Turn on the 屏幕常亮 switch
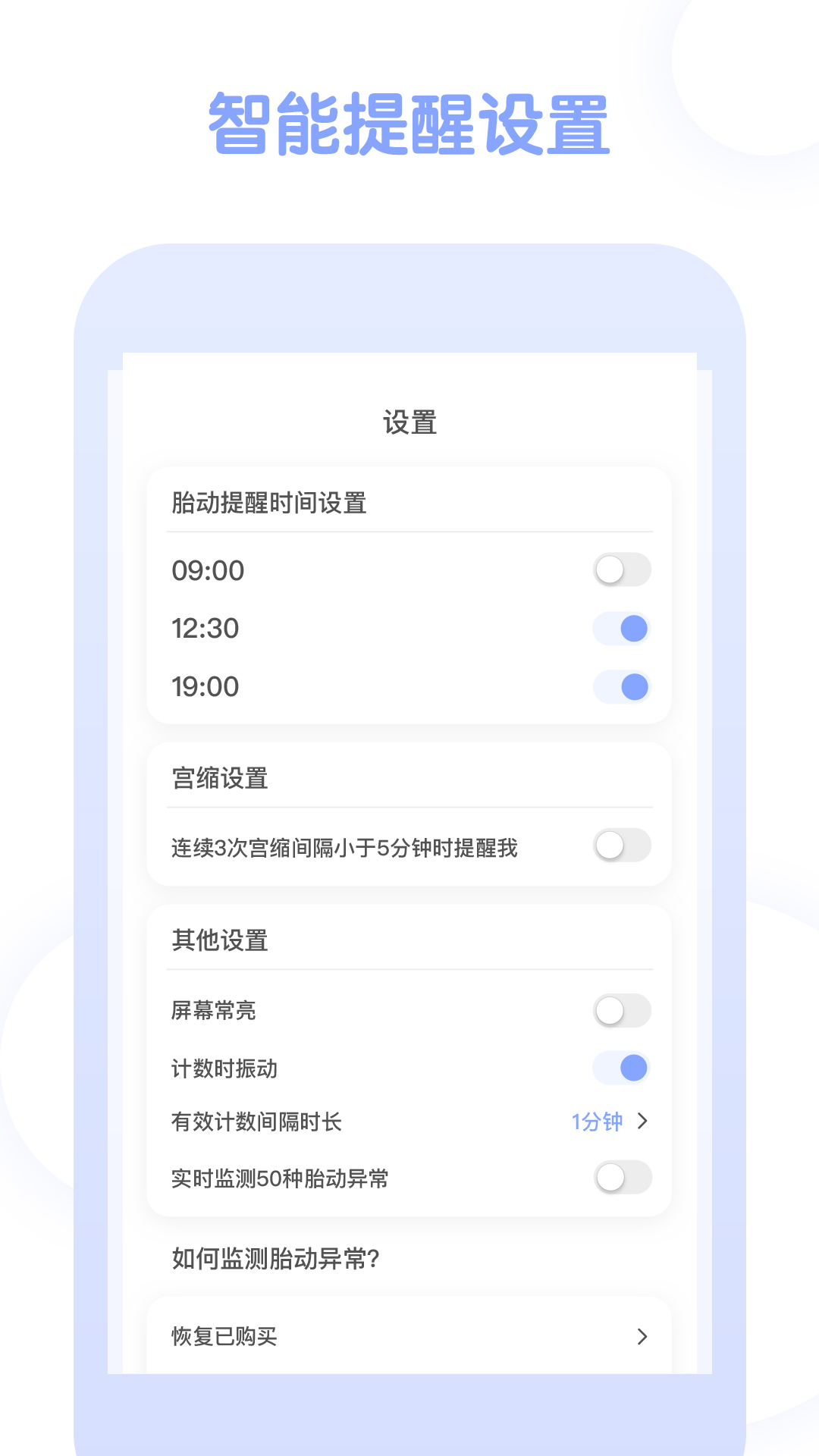Screen dimensions: 819x1456 point(621,1009)
